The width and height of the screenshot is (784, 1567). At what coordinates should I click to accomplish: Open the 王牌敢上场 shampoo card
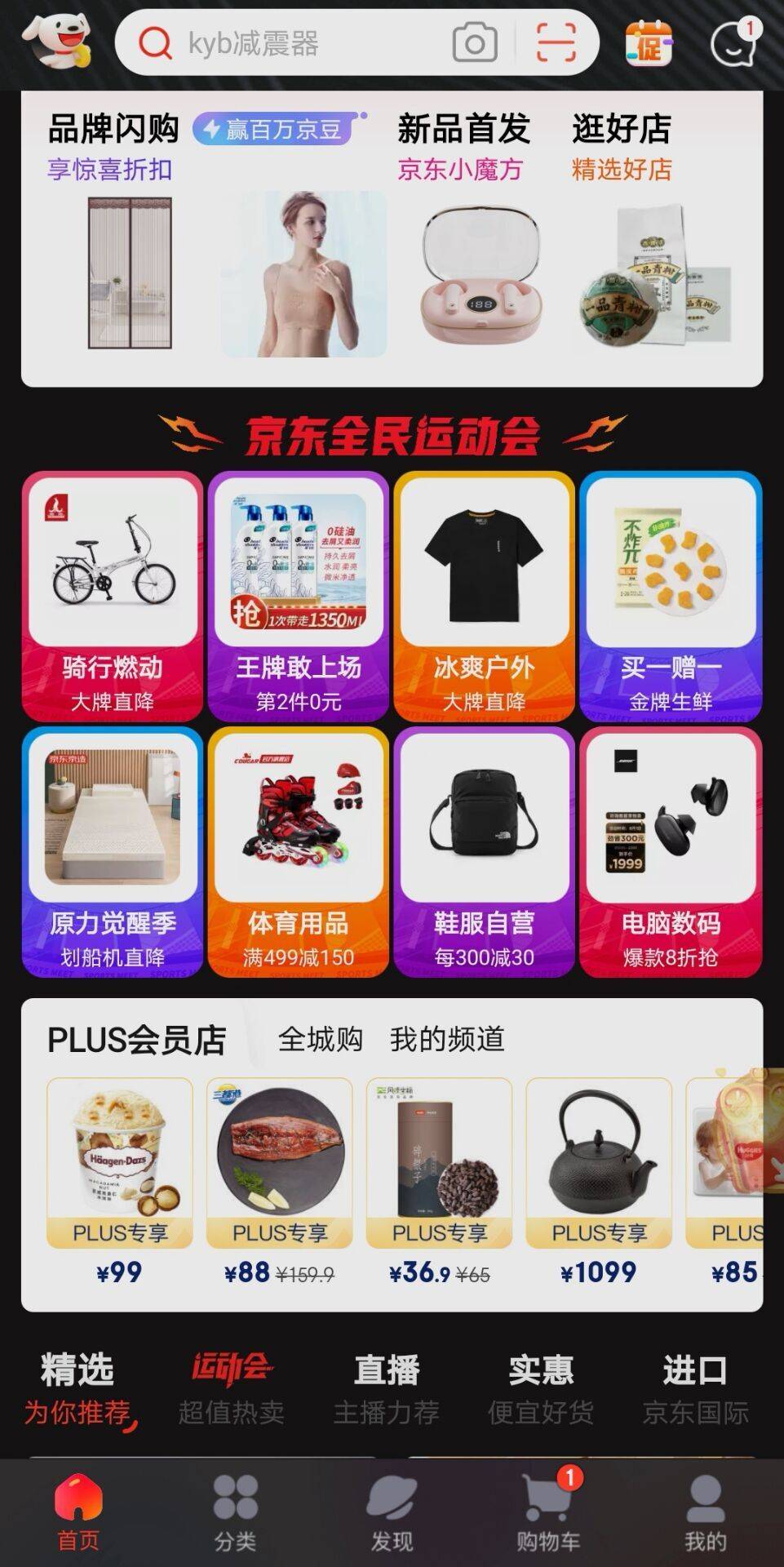pos(299,597)
